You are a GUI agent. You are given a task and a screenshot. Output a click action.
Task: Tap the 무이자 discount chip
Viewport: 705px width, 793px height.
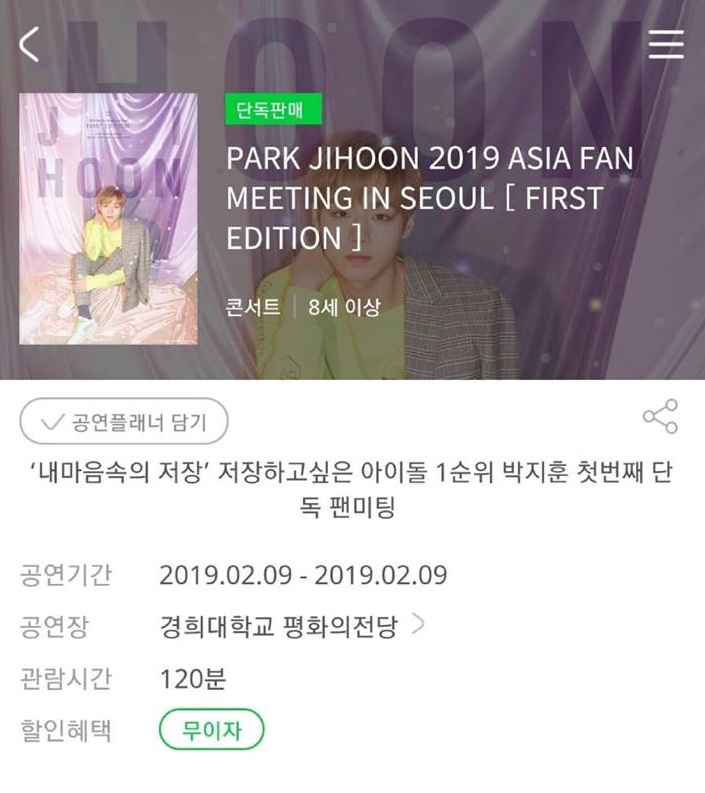click(212, 729)
